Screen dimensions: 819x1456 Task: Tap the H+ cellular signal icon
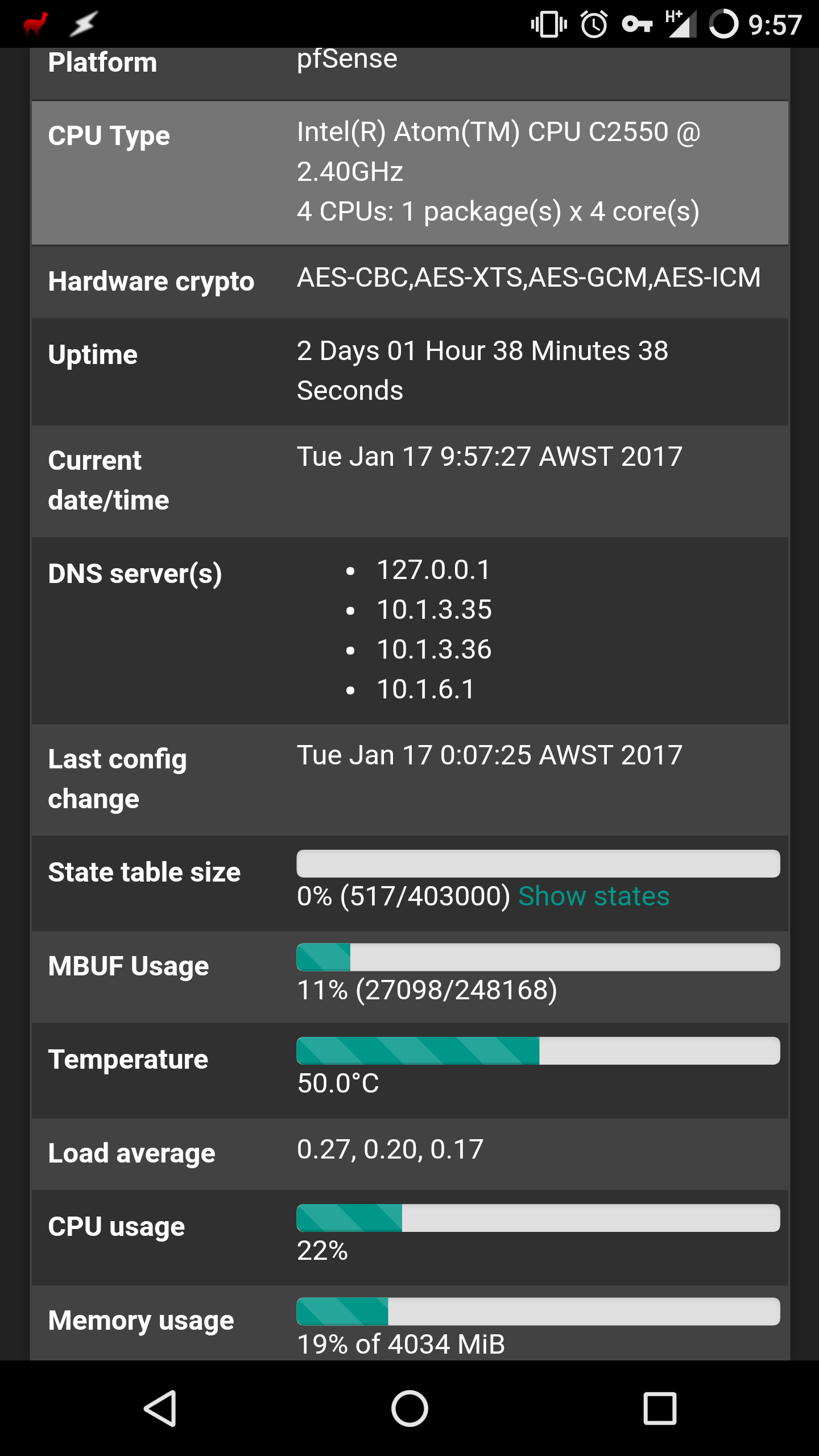tap(682, 24)
